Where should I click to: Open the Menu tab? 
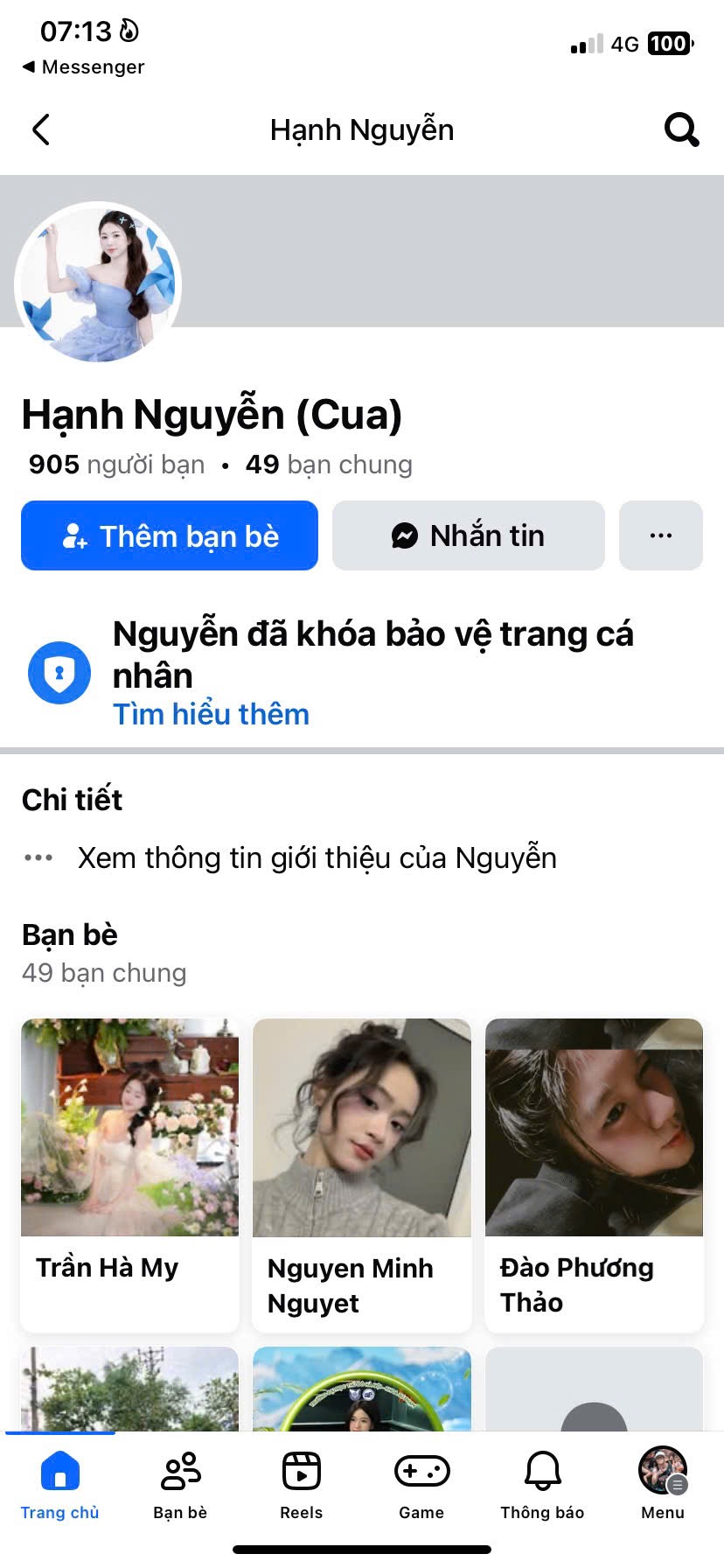coord(662,1484)
